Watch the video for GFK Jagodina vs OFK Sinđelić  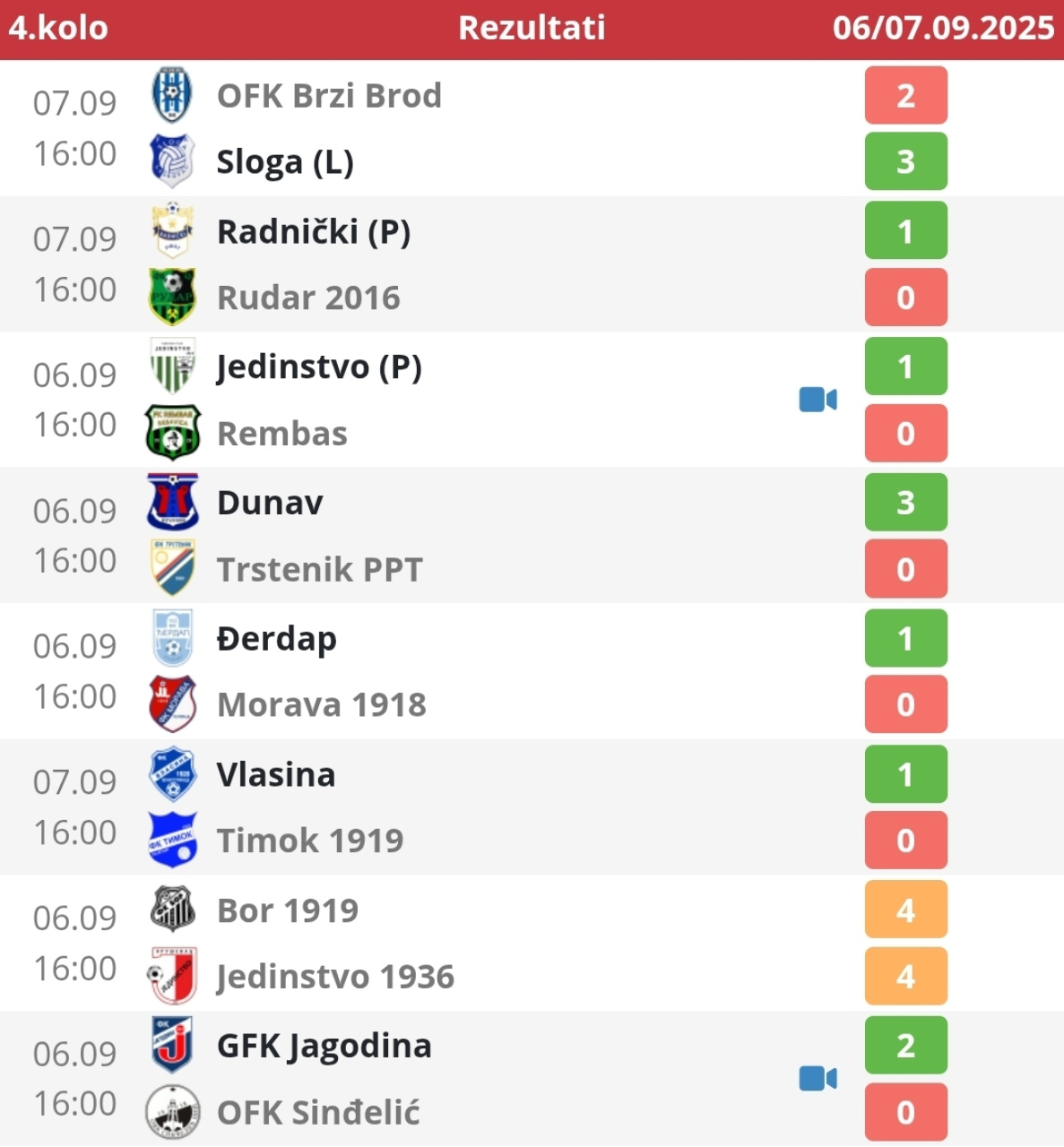[x=817, y=1079]
